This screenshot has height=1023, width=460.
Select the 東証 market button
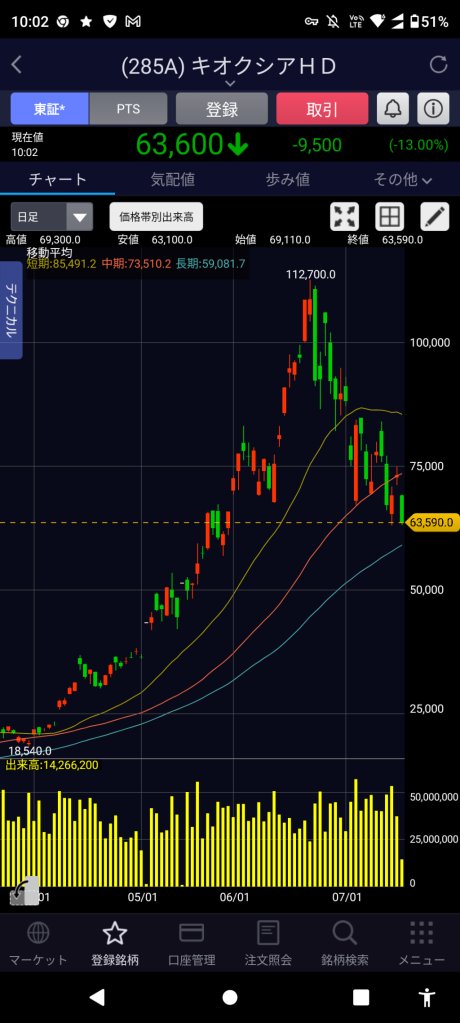pyautogui.click(x=50, y=109)
